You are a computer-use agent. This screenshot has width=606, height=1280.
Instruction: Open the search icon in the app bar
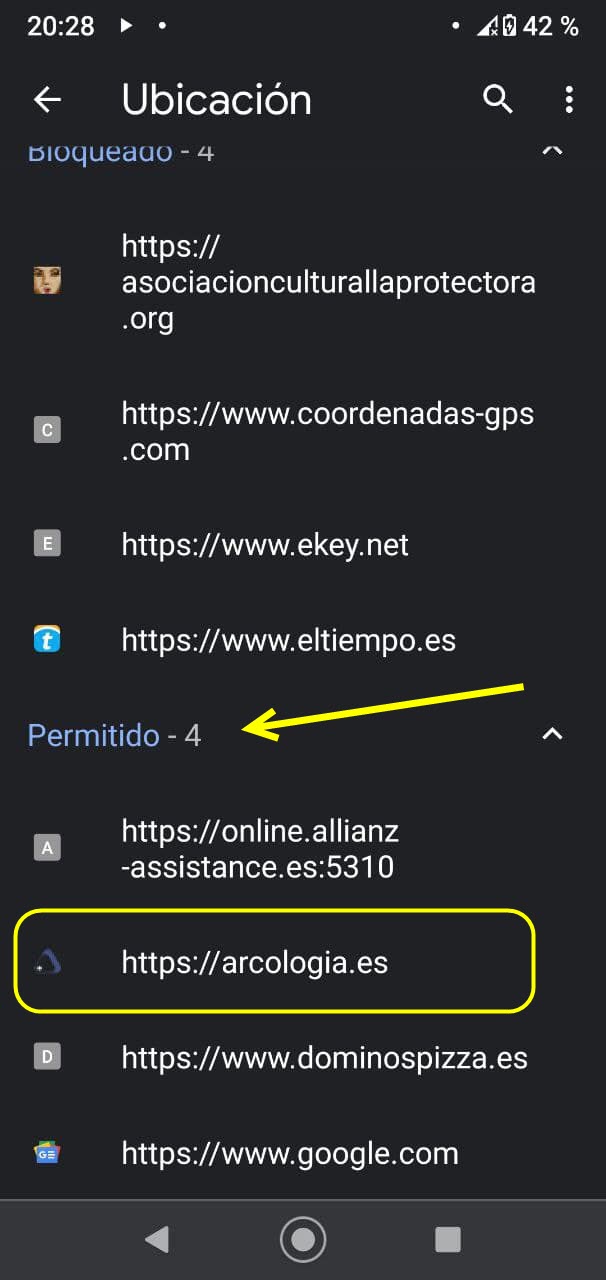click(x=497, y=99)
